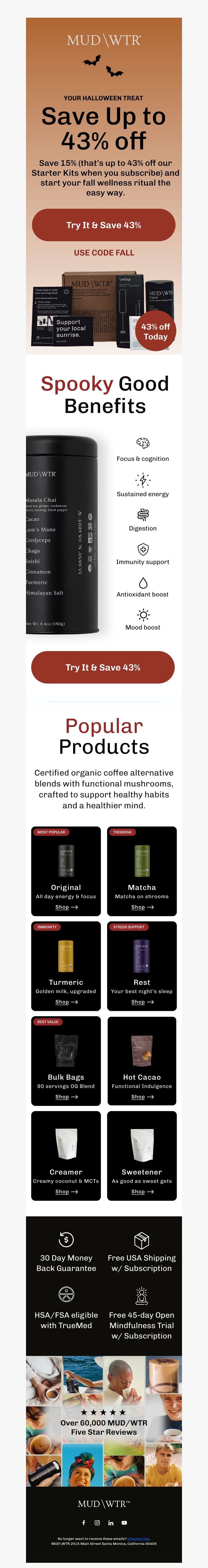This screenshot has height=1568, width=208.
Task: Open the LinkedIn icon
Action: [x=111, y=1523]
